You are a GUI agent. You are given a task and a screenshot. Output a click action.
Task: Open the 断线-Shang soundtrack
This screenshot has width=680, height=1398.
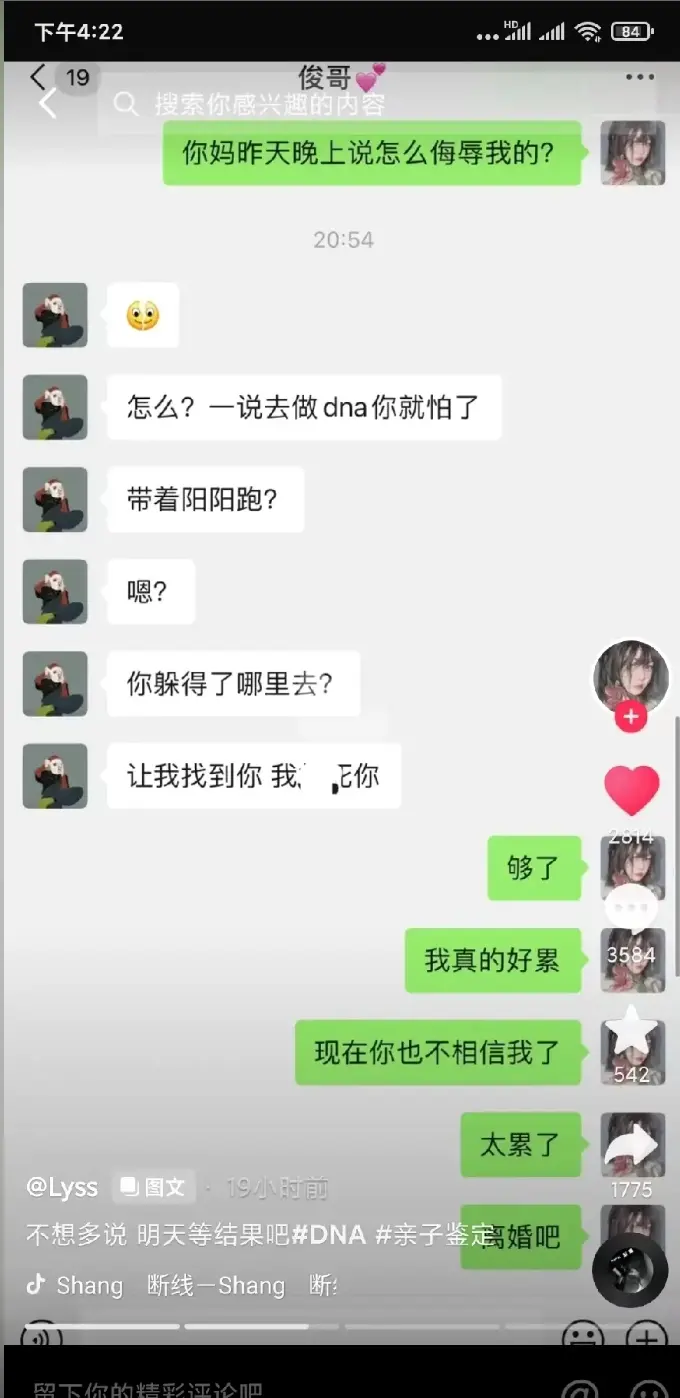click(215, 1285)
